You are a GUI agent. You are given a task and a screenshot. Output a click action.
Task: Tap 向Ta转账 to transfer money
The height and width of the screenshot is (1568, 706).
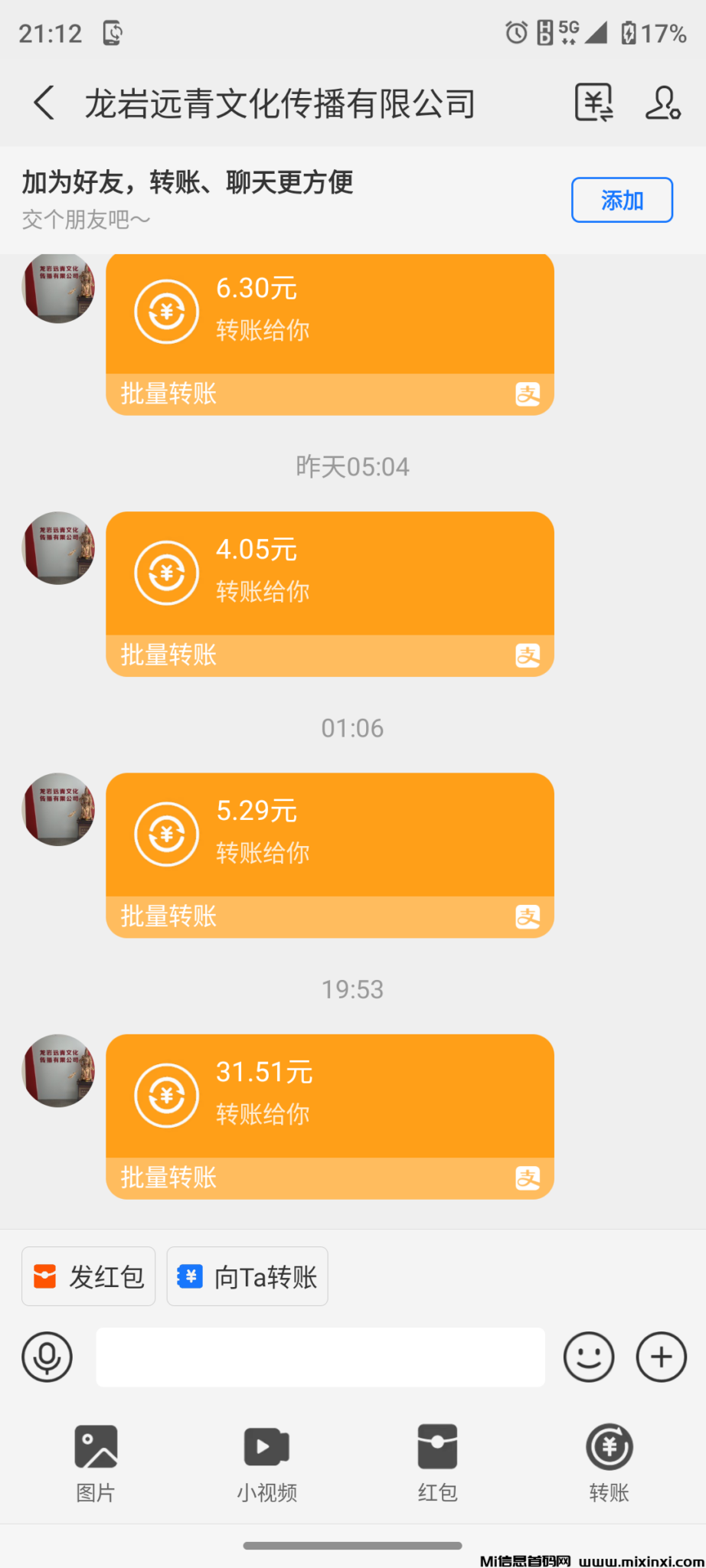pyautogui.click(x=247, y=1276)
